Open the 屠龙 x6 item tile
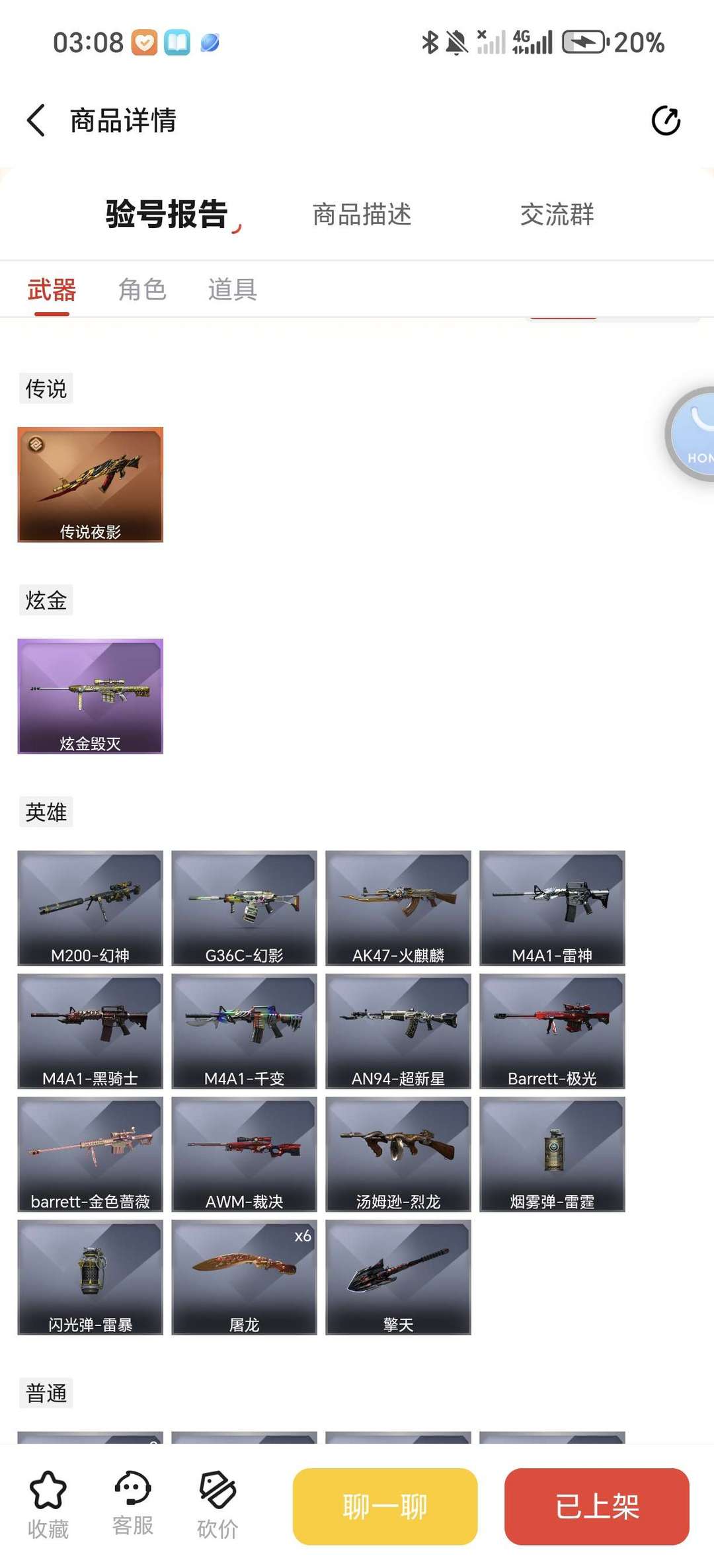The height and width of the screenshot is (1568, 714). 245,1277
